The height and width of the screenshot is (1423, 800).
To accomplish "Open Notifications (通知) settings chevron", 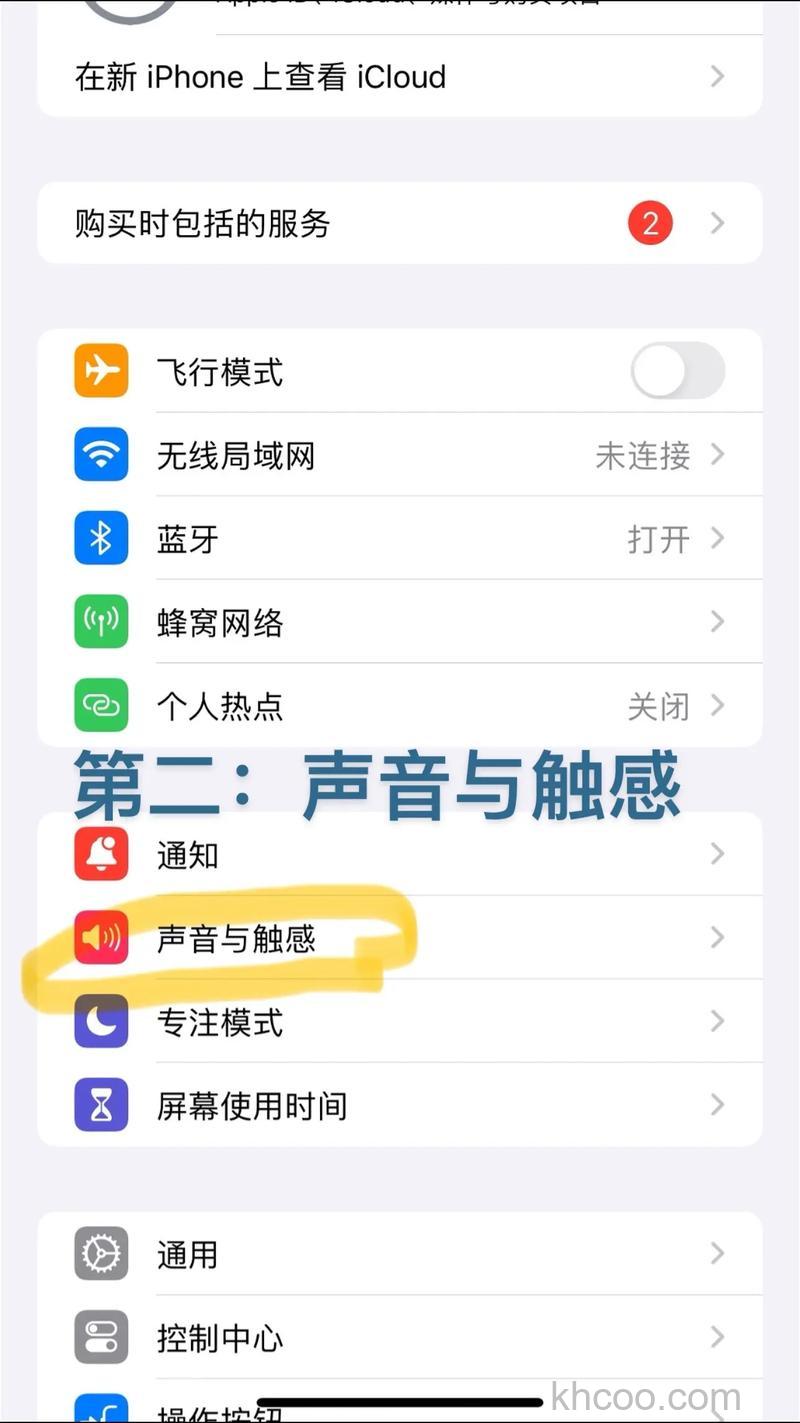I will point(716,854).
